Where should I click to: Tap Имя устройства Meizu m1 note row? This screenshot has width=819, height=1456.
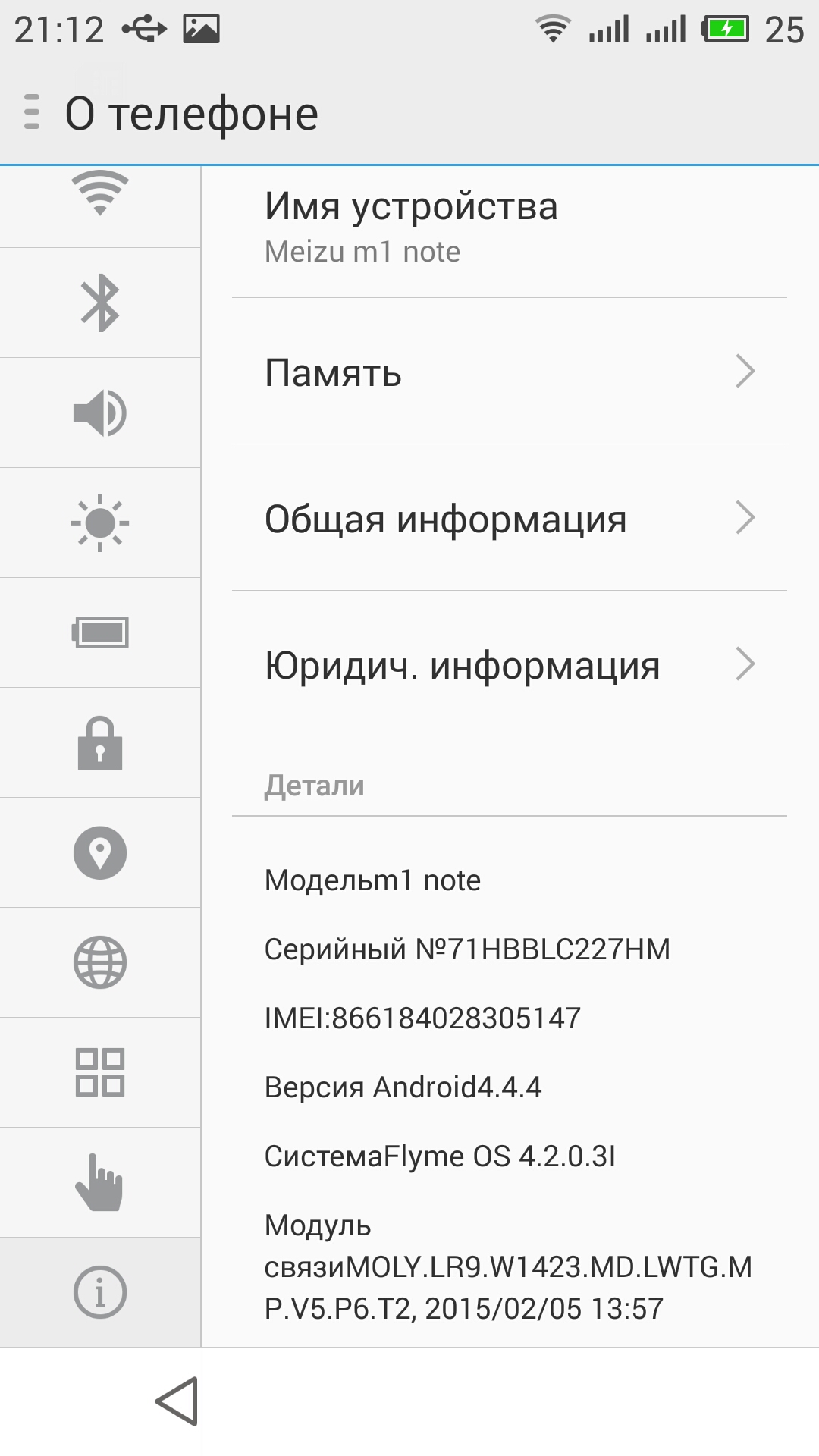pos(510,227)
